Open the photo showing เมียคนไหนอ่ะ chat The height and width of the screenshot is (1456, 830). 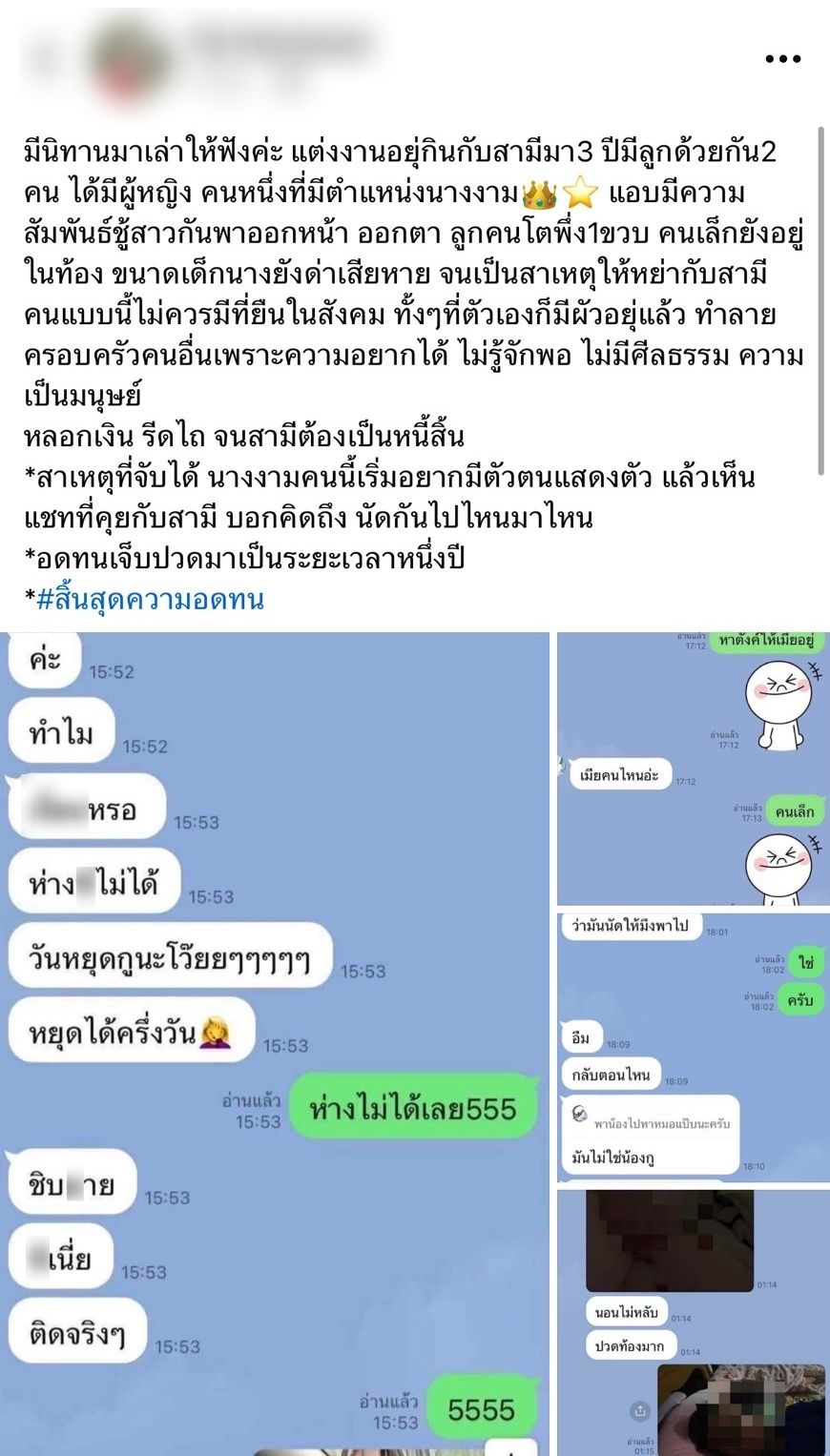pyautogui.click(x=693, y=769)
